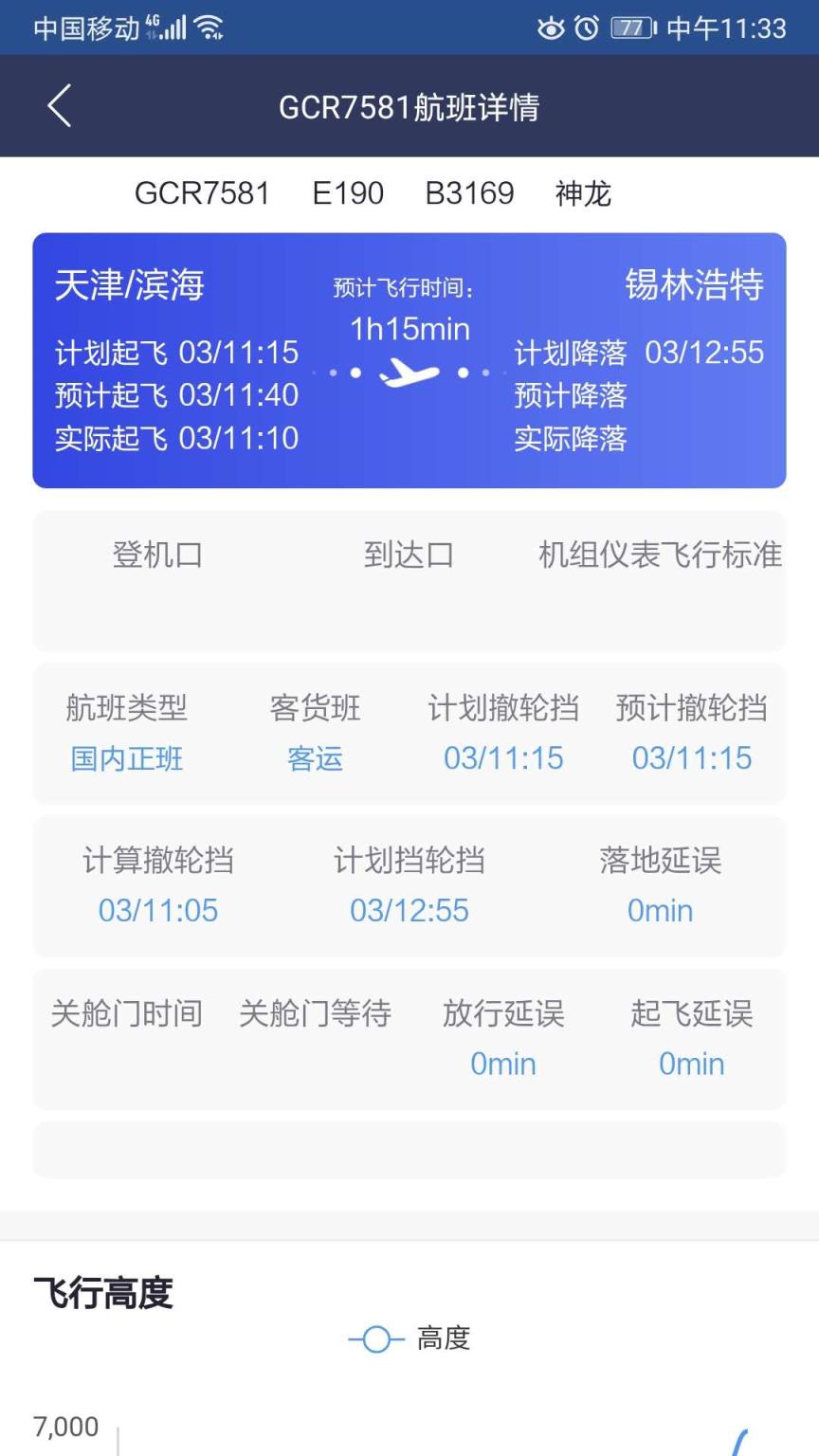Screen dimensions: 819x1456
Task: Select the flight number GCR7581 label
Action: point(202,194)
